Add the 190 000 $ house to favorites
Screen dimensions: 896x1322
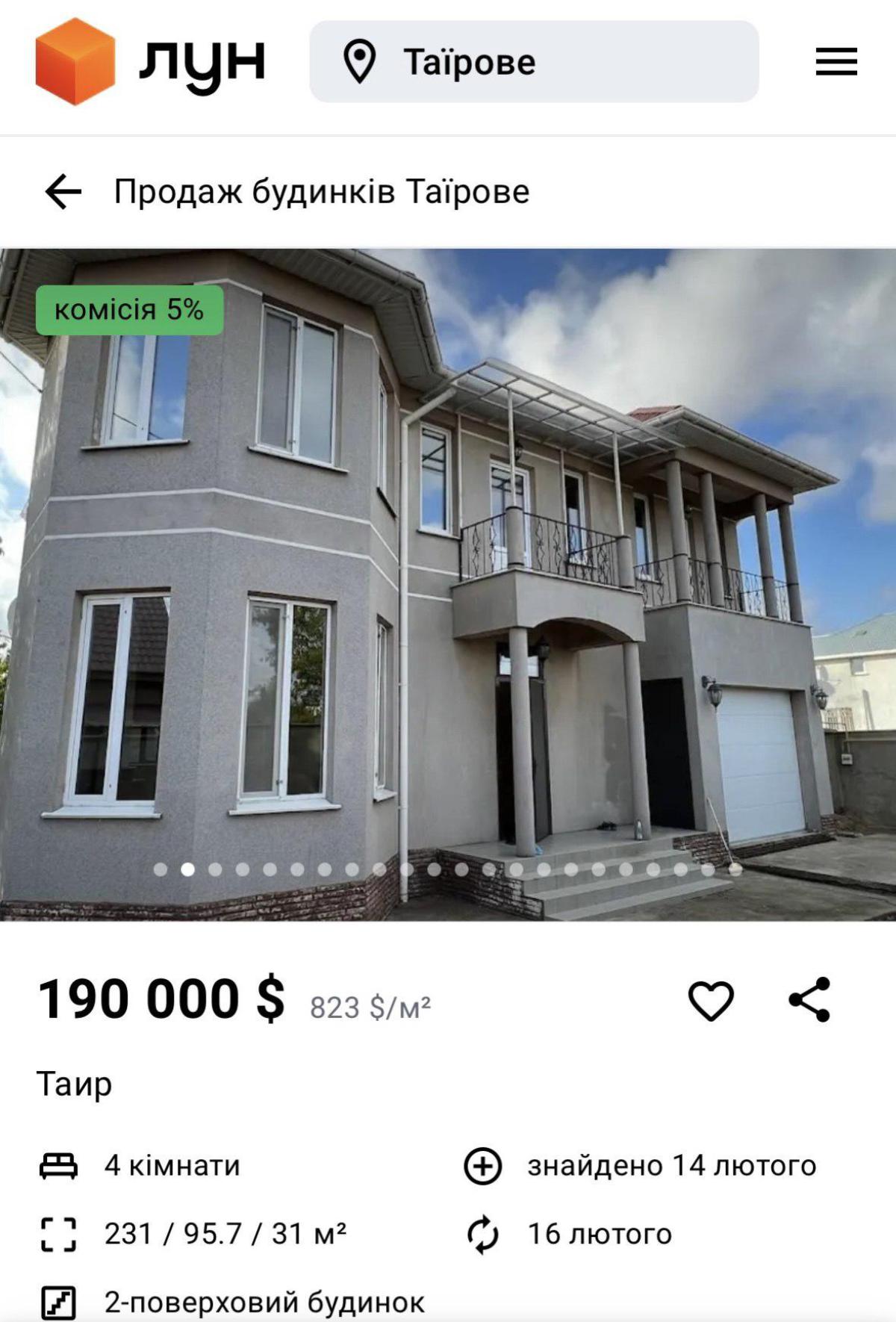(710, 1001)
